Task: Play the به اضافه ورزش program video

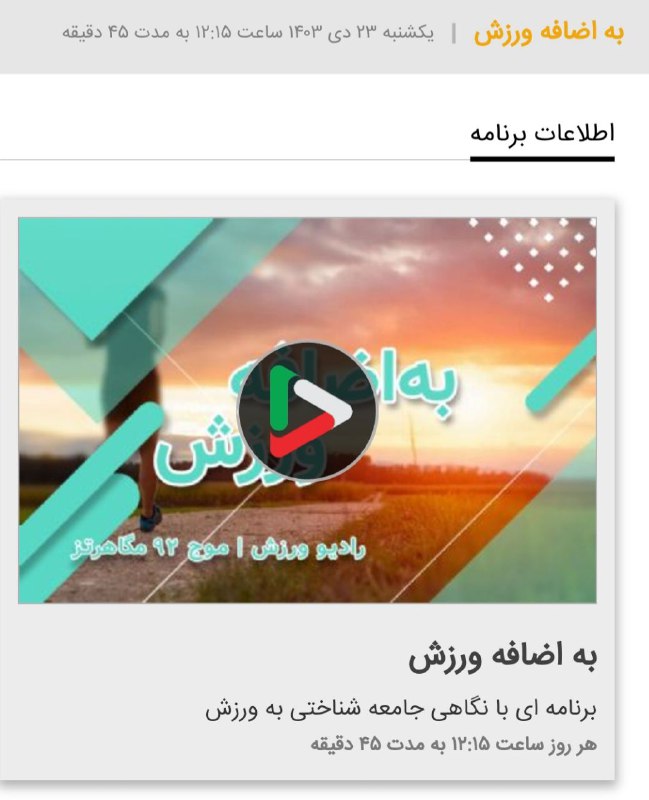Action: (306, 411)
